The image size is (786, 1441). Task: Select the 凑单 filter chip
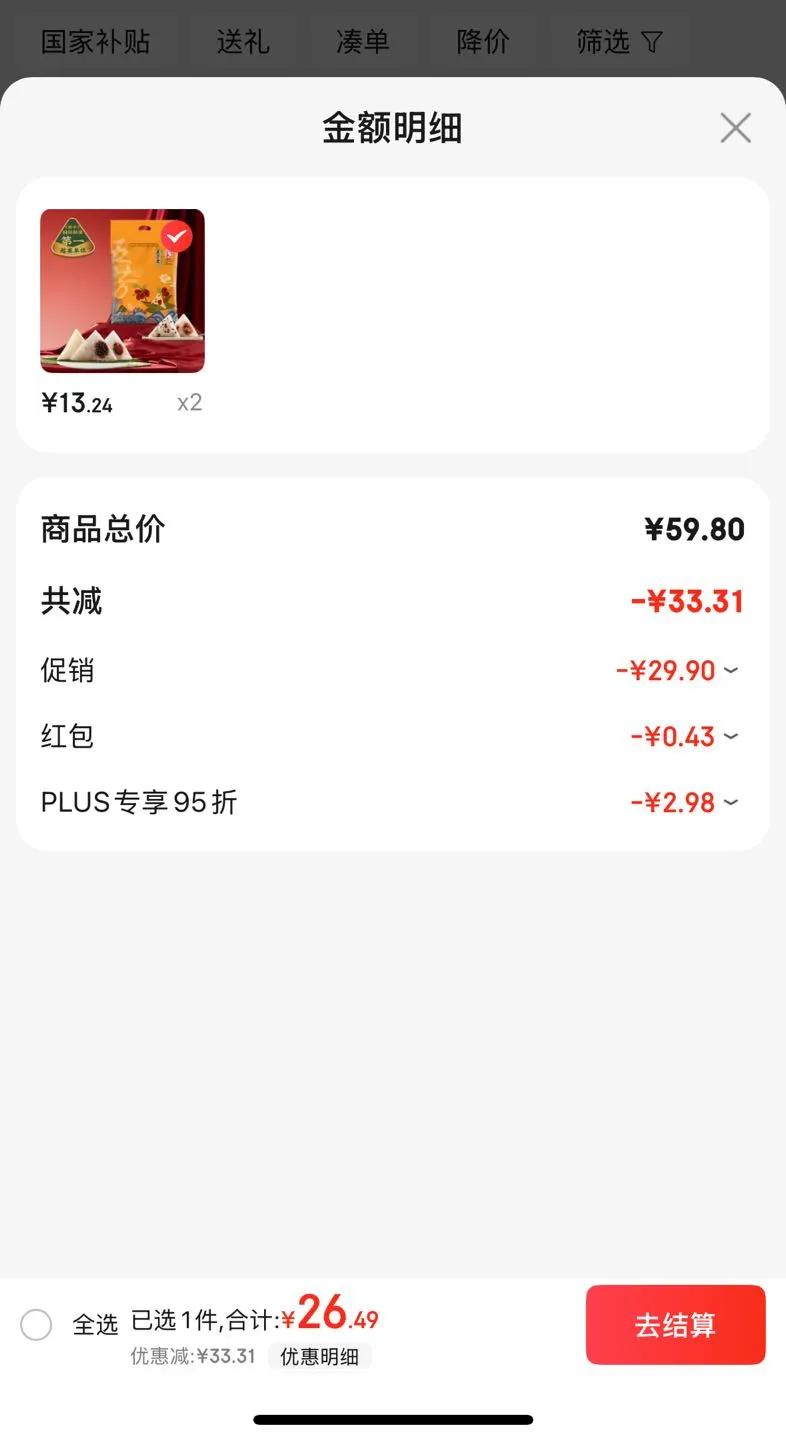coord(363,41)
